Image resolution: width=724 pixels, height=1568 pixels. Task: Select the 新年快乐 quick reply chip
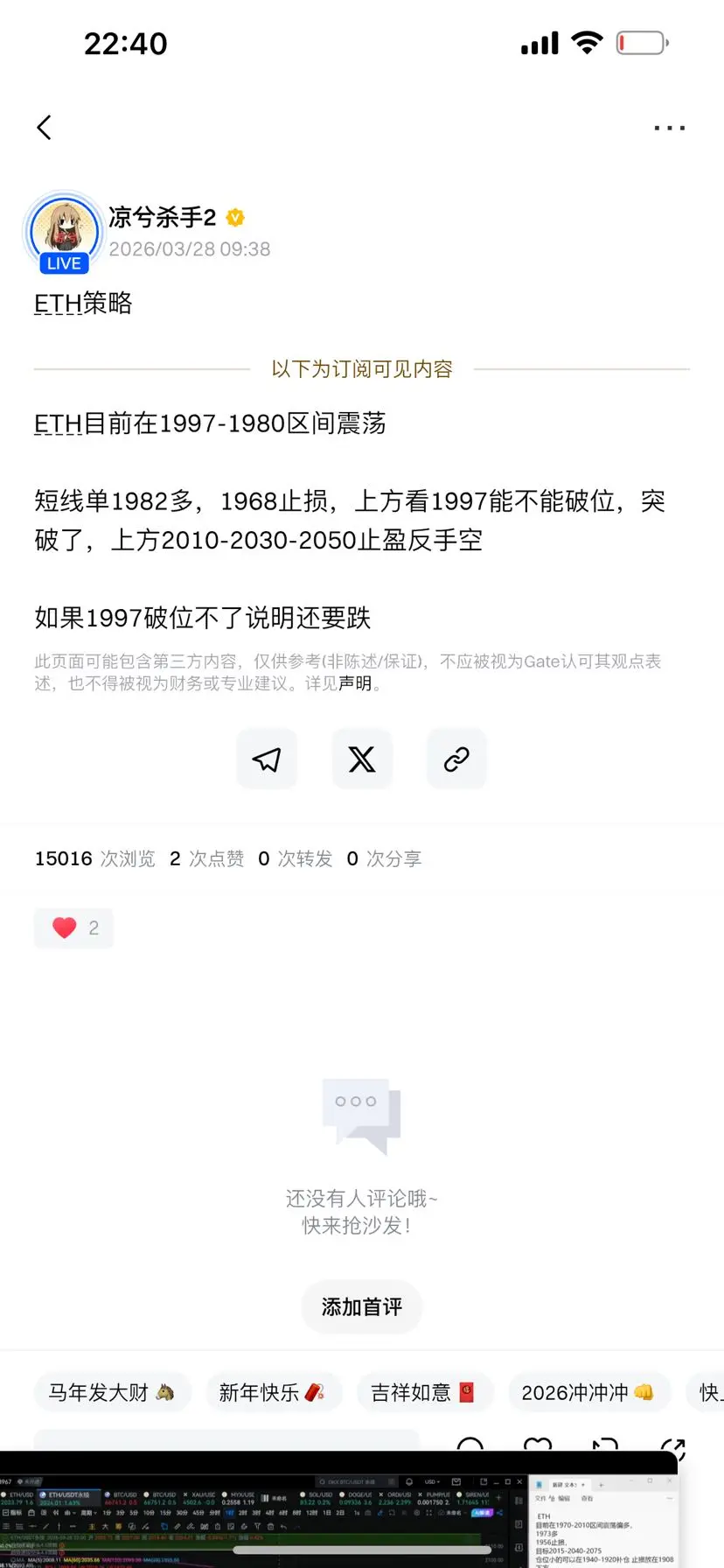[273, 1392]
